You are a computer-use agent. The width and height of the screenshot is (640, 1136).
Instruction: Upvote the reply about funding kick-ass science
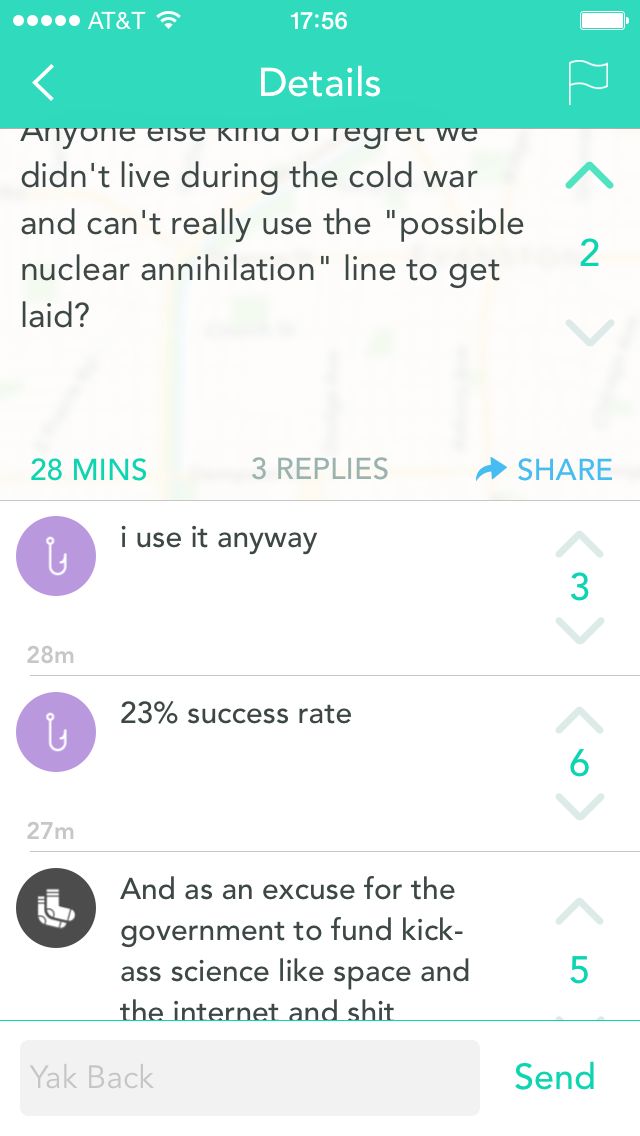coord(579,911)
